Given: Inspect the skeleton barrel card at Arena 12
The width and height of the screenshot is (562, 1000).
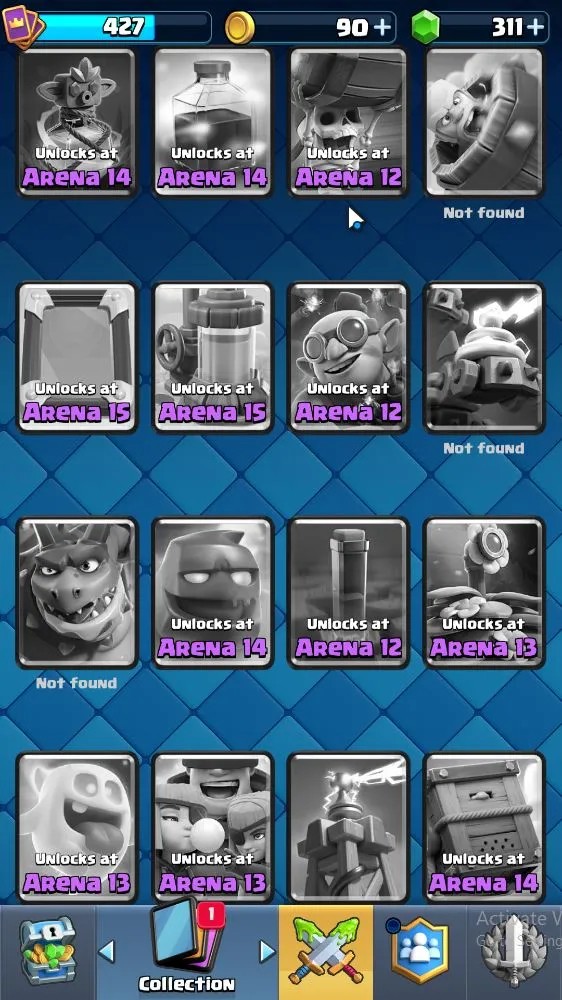Looking at the screenshot, I should click(x=348, y=122).
